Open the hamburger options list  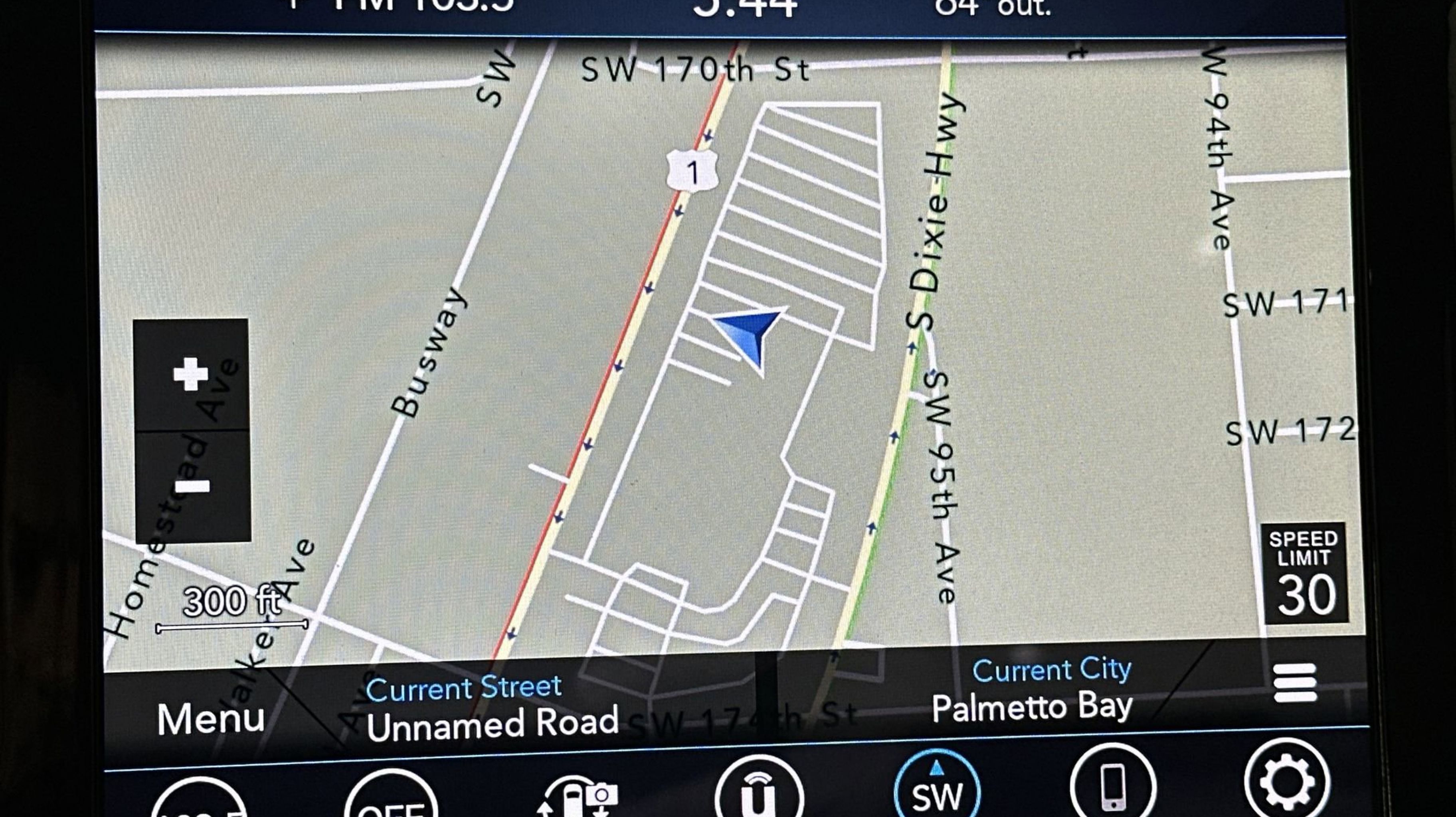click(x=1294, y=683)
